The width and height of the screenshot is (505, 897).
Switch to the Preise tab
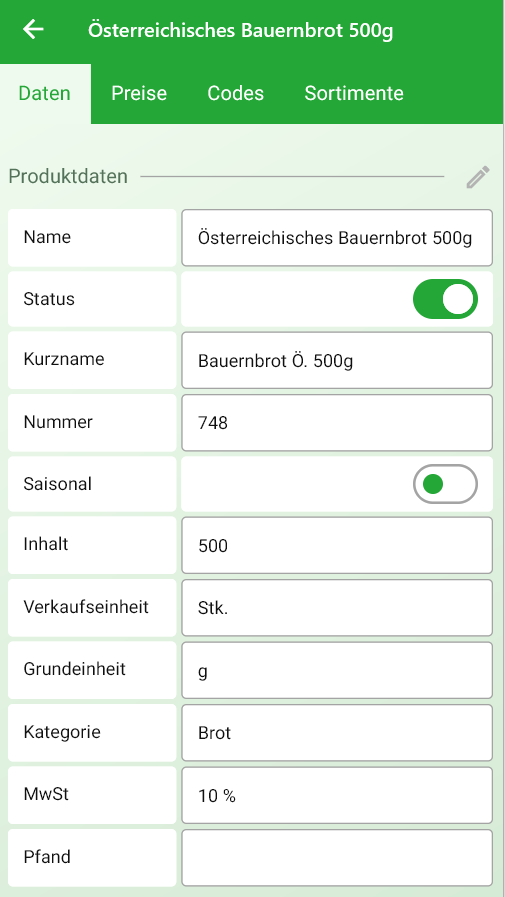click(139, 93)
